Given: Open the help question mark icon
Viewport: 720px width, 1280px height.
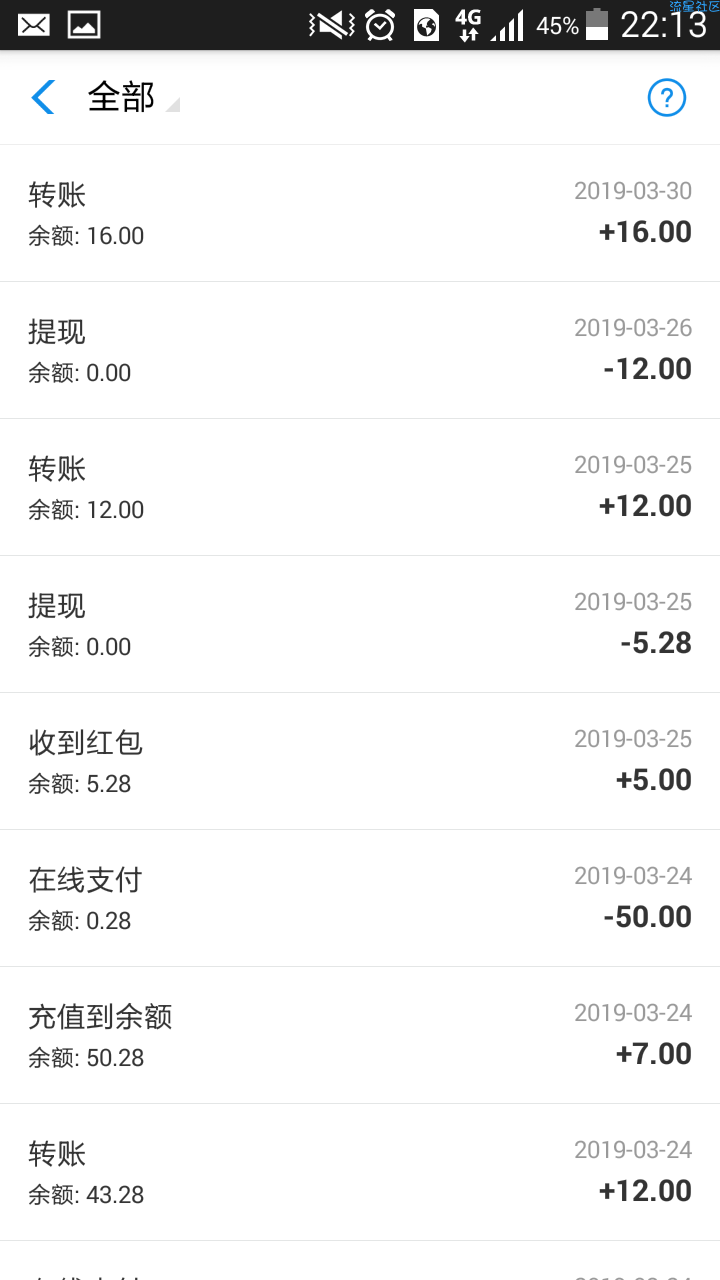Looking at the screenshot, I should coord(667,97).
